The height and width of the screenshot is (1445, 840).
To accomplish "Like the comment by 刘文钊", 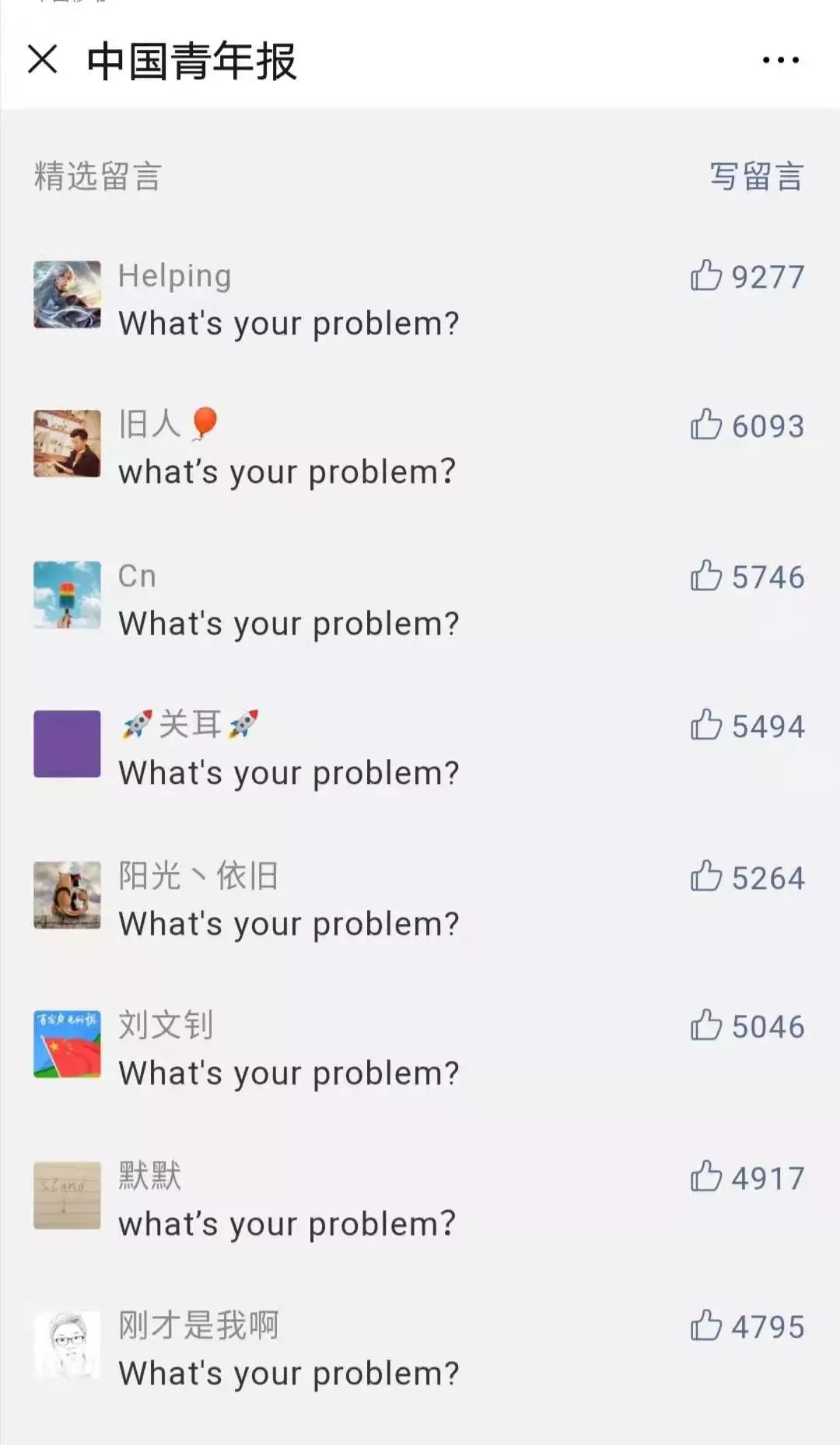I will pyautogui.click(x=706, y=1025).
